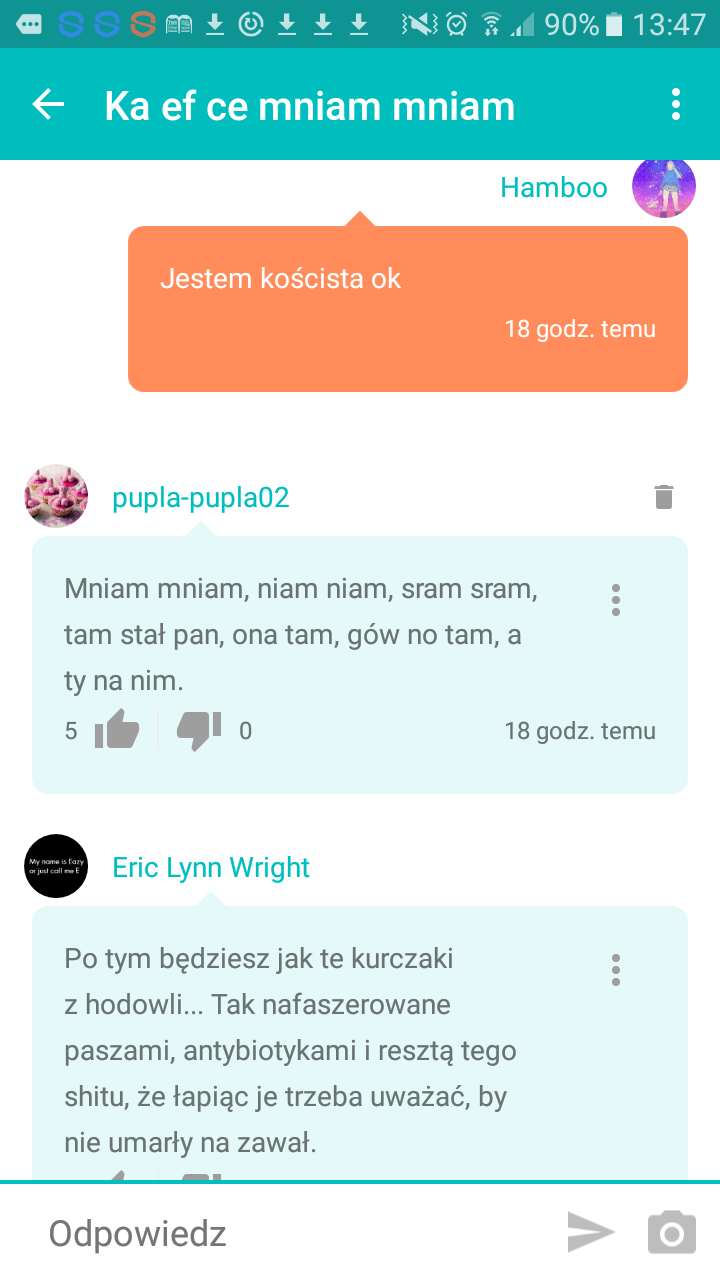Open options for Eric Lynn Wright's comment
The height and width of the screenshot is (1280, 720).
(616, 969)
